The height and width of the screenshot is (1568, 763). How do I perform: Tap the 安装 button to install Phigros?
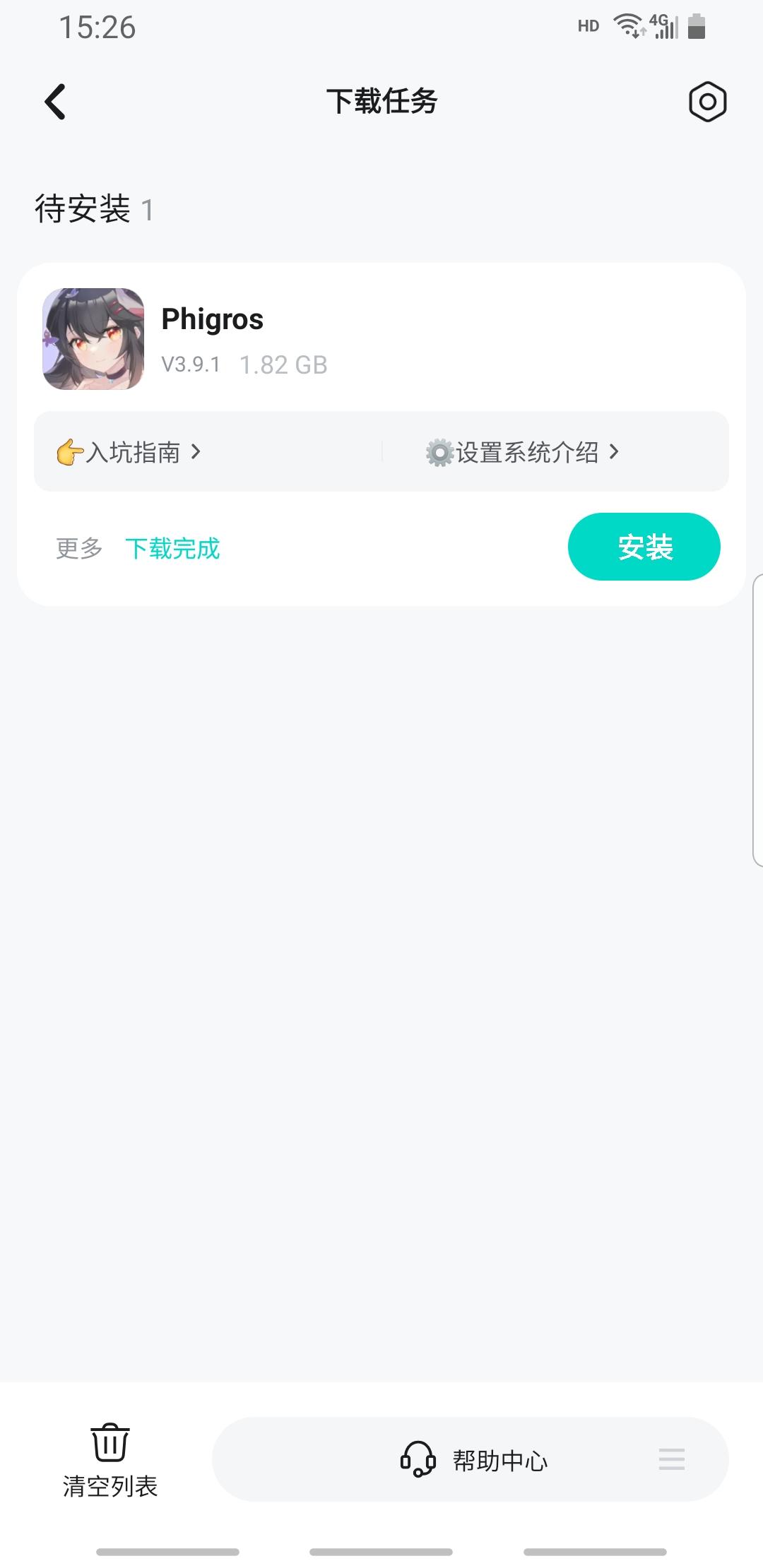click(x=644, y=546)
